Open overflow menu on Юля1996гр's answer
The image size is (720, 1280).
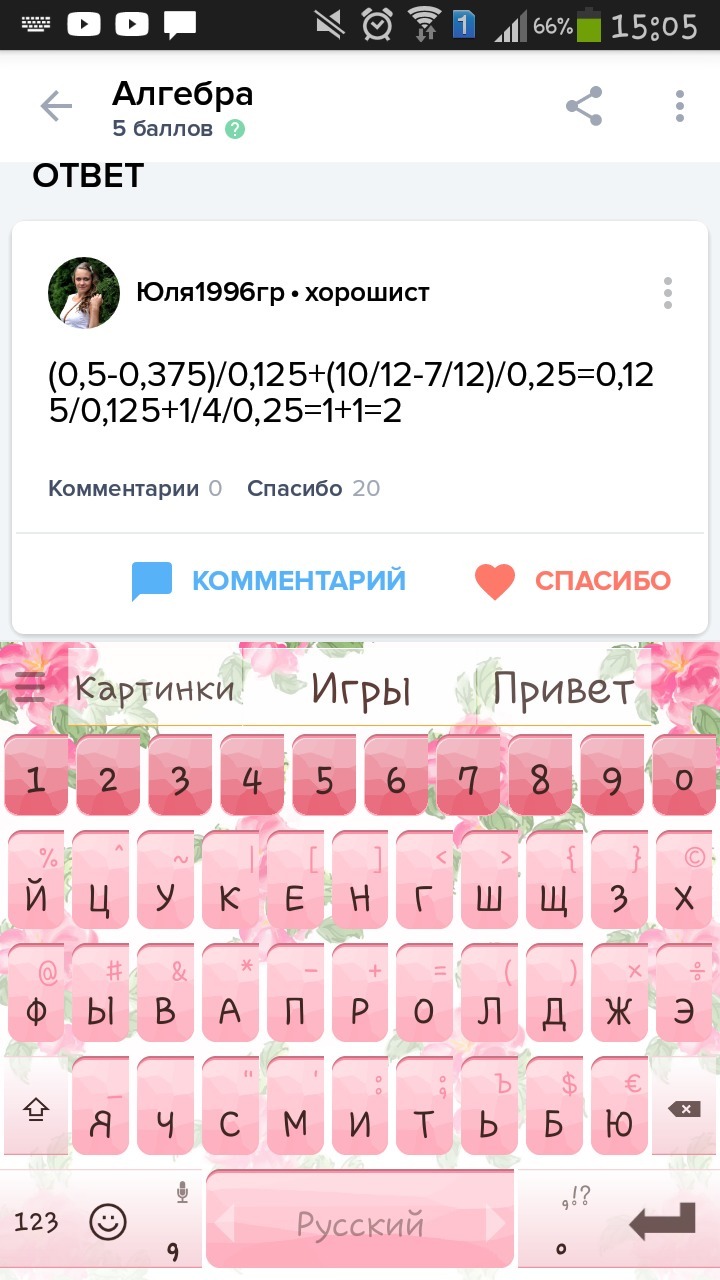click(x=667, y=293)
